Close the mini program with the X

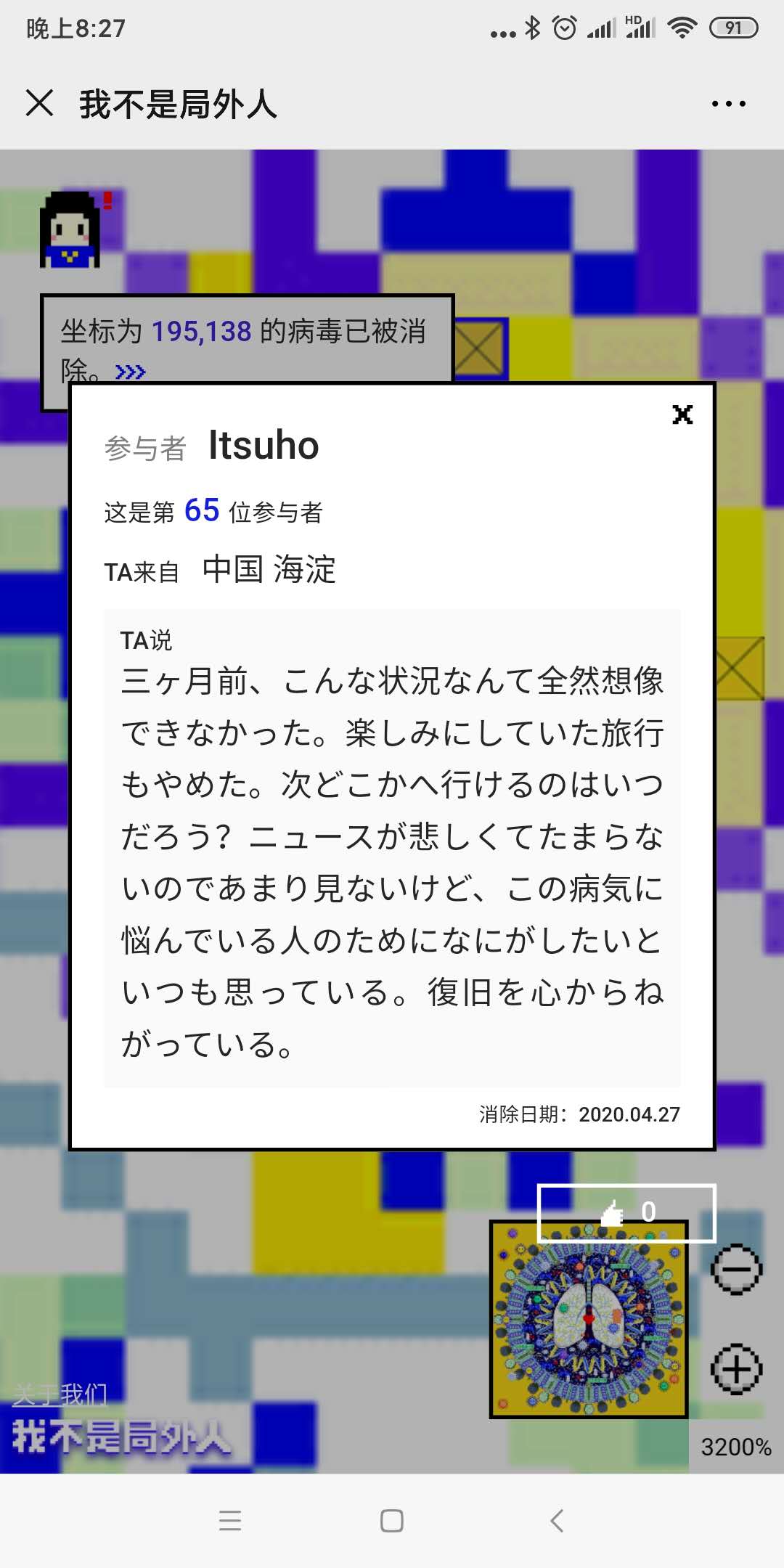40,103
